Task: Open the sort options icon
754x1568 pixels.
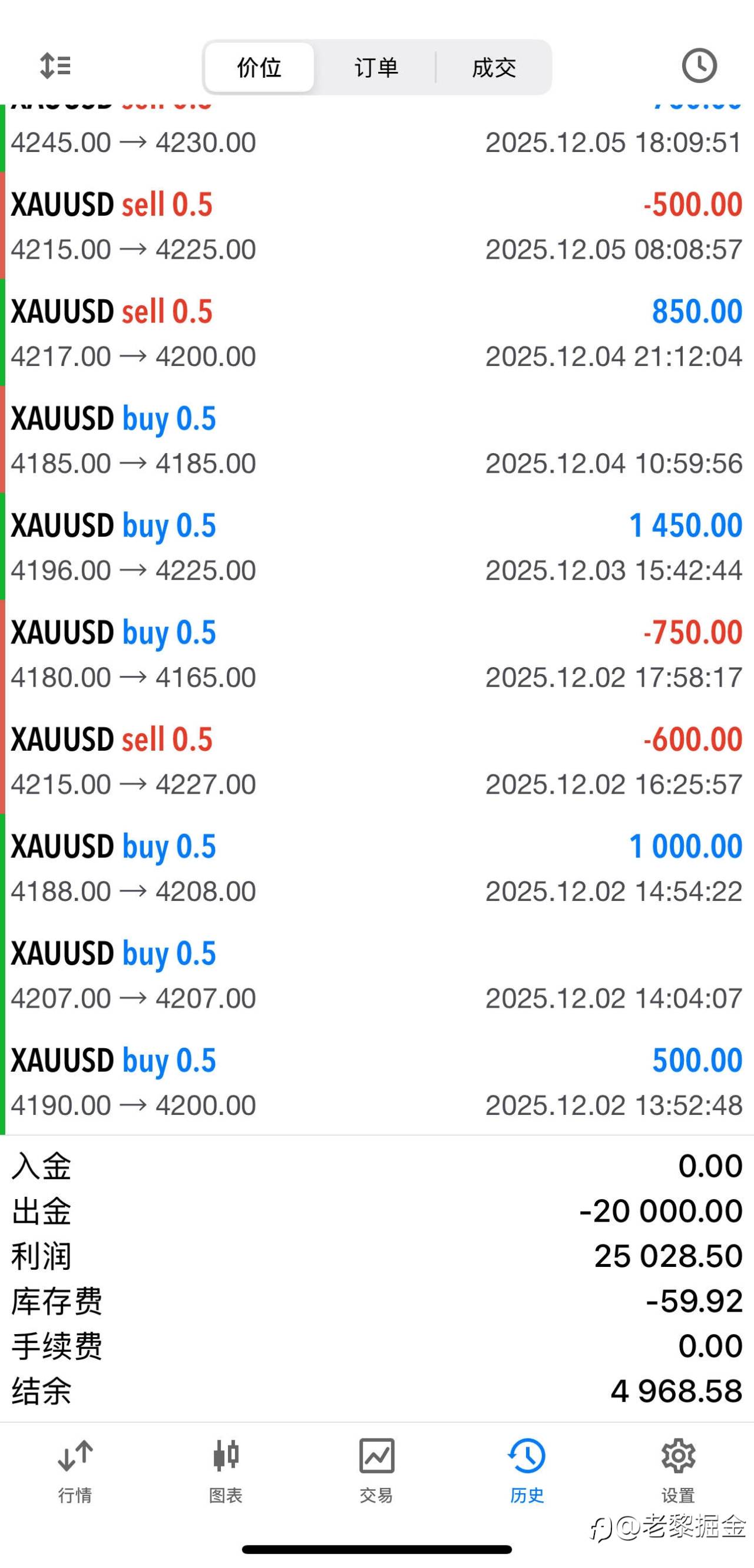Action: pos(55,66)
